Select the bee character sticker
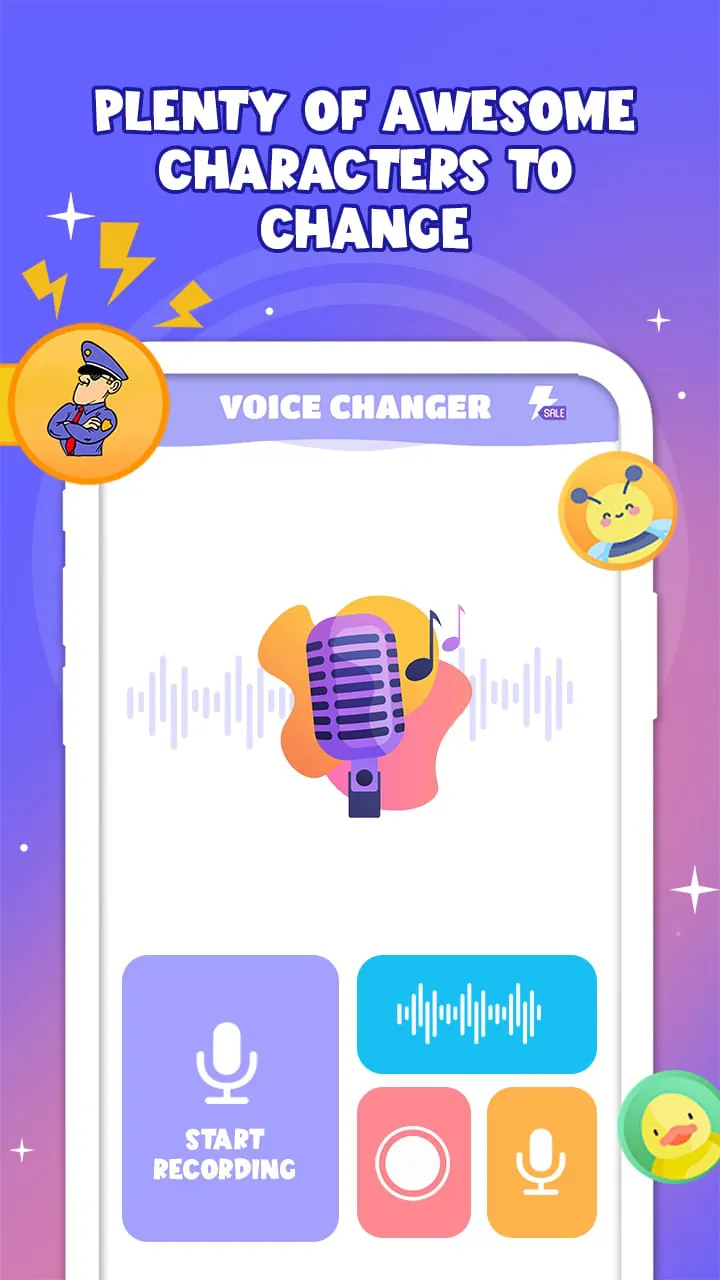This screenshot has width=720, height=1280. (614, 510)
